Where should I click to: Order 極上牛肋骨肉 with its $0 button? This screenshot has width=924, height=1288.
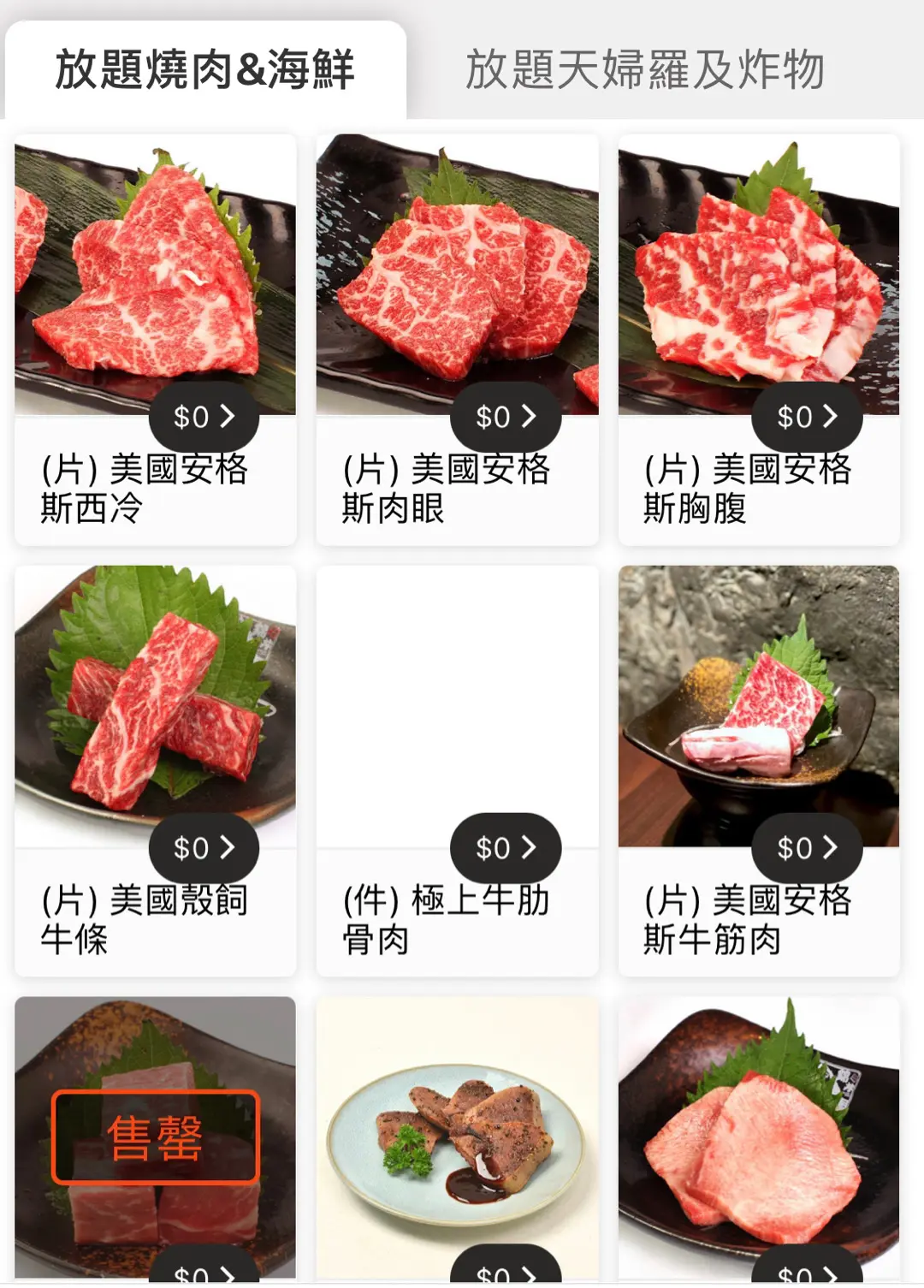pos(506,848)
